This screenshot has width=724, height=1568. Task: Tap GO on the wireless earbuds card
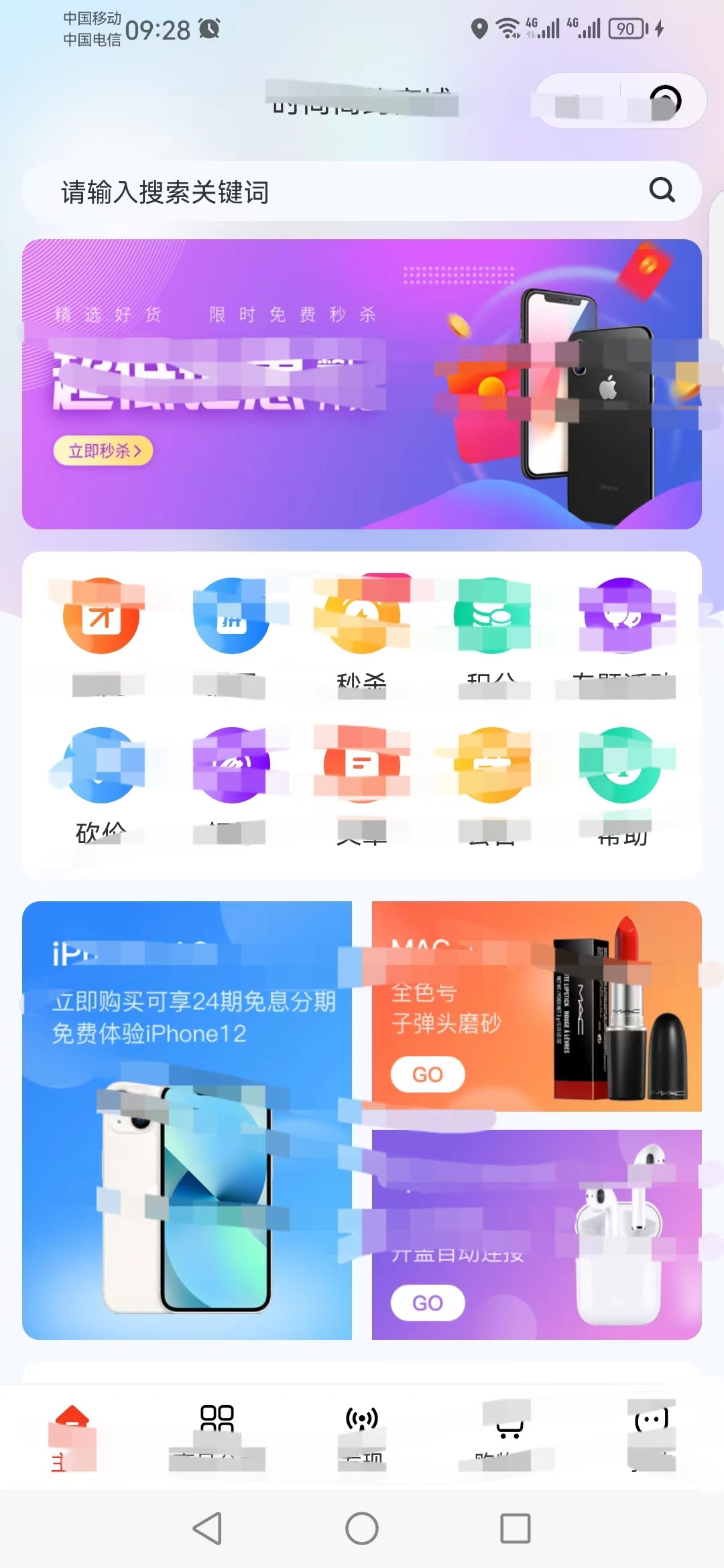428,1303
